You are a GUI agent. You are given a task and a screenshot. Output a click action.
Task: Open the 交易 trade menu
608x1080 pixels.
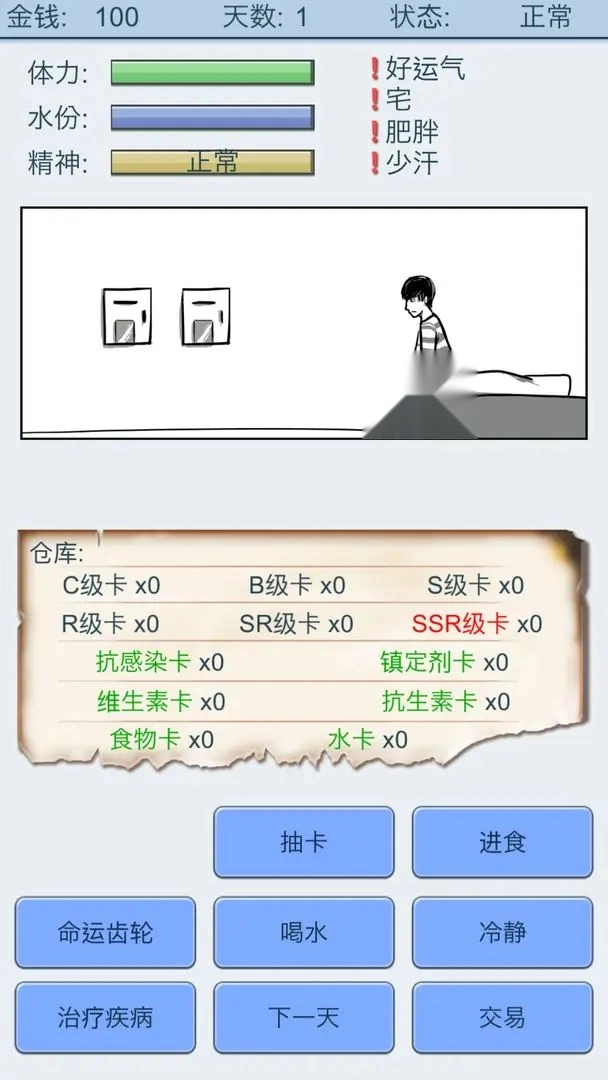coord(502,1018)
